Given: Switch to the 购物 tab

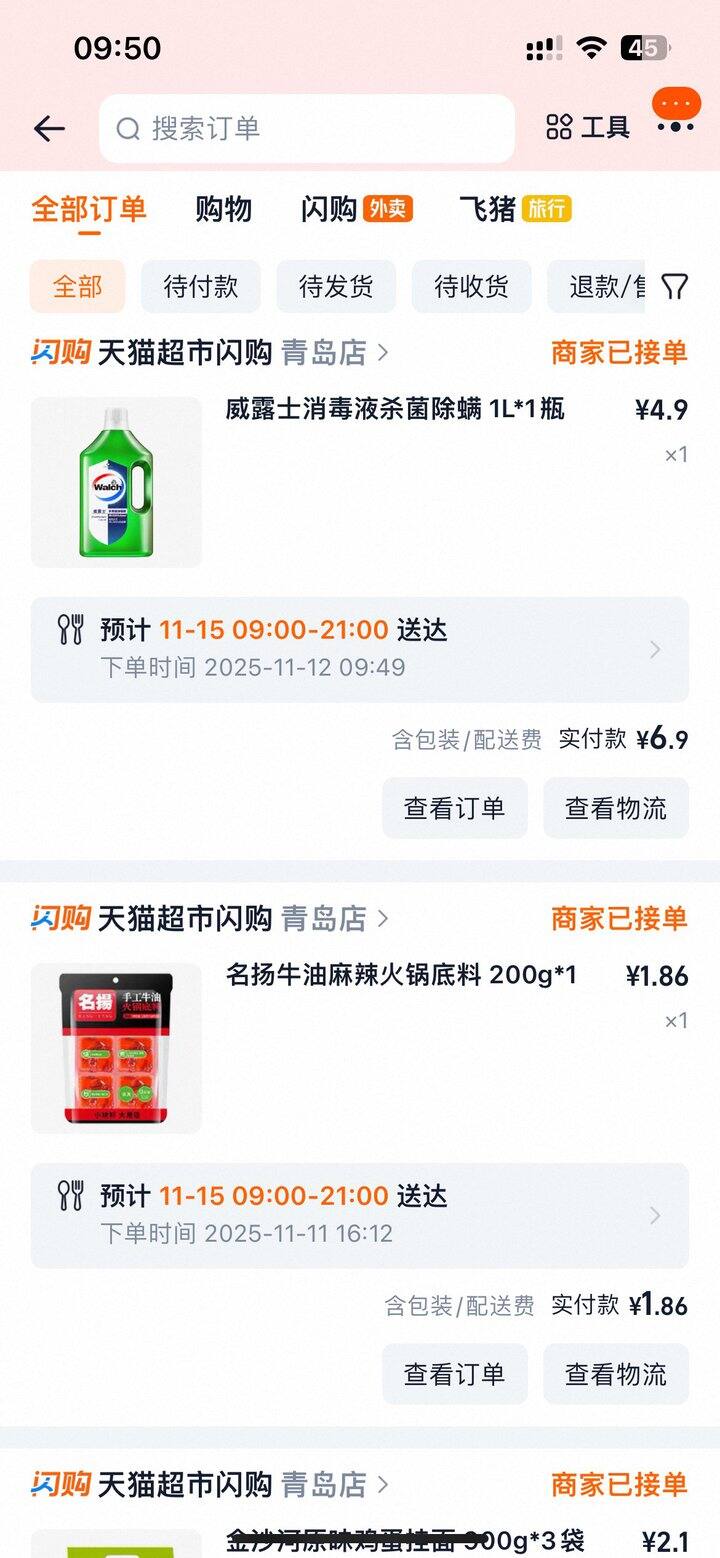Looking at the screenshot, I should pyautogui.click(x=223, y=209).
